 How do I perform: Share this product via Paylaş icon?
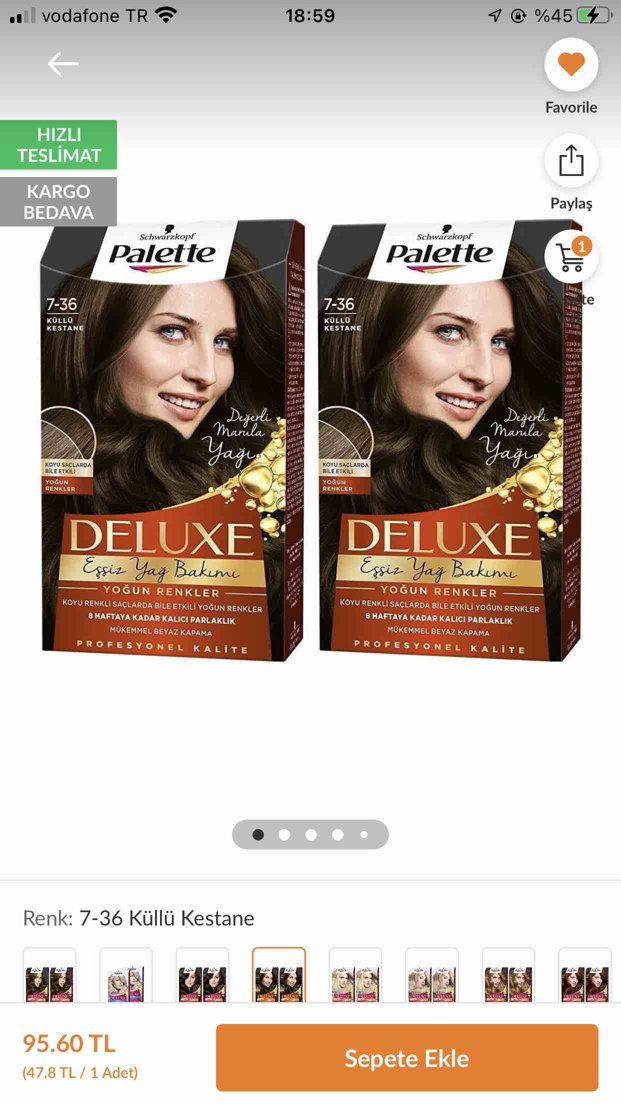(x=571, y=161)
